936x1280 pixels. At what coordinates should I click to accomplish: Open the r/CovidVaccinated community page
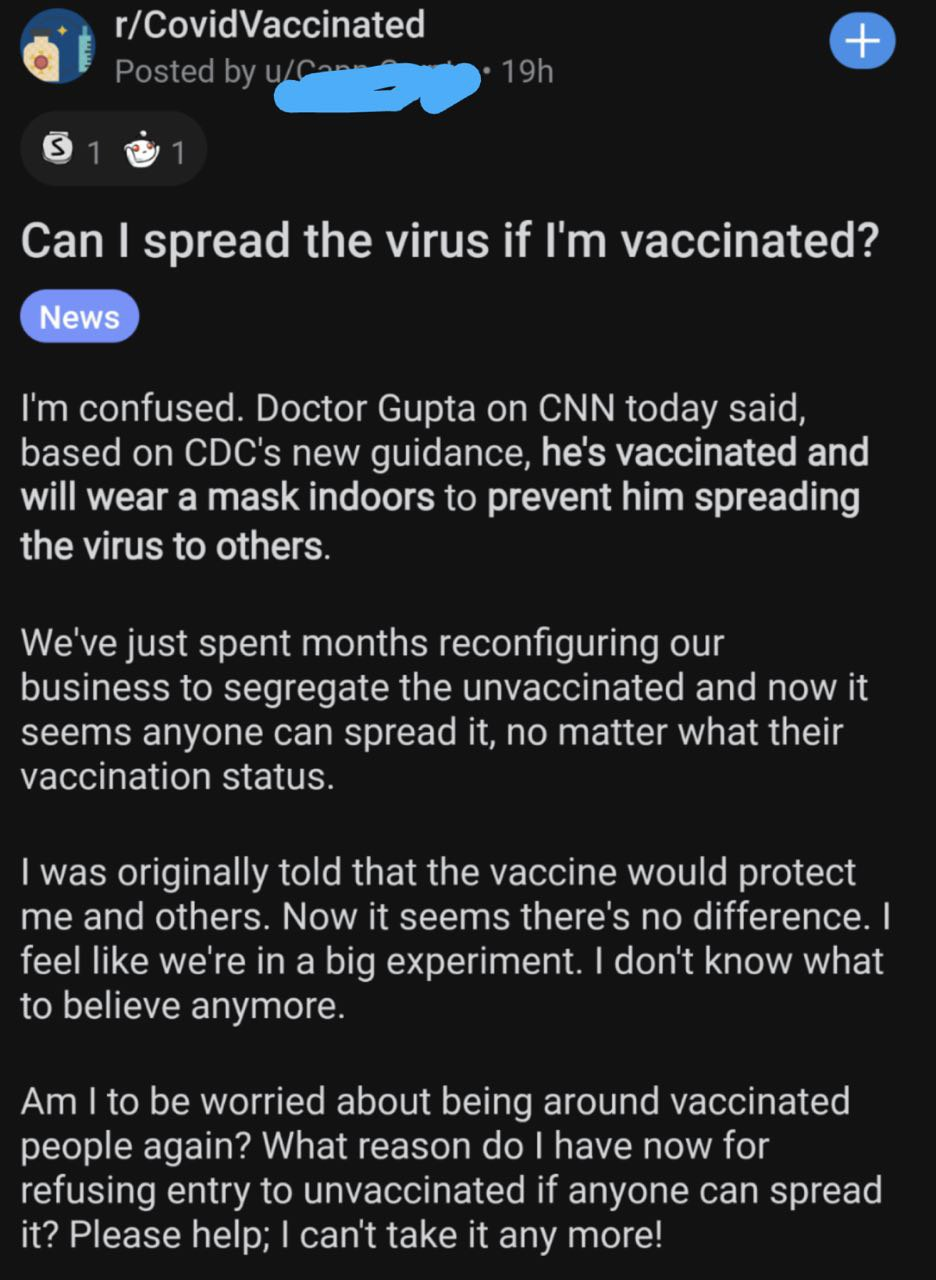point(269,25)
